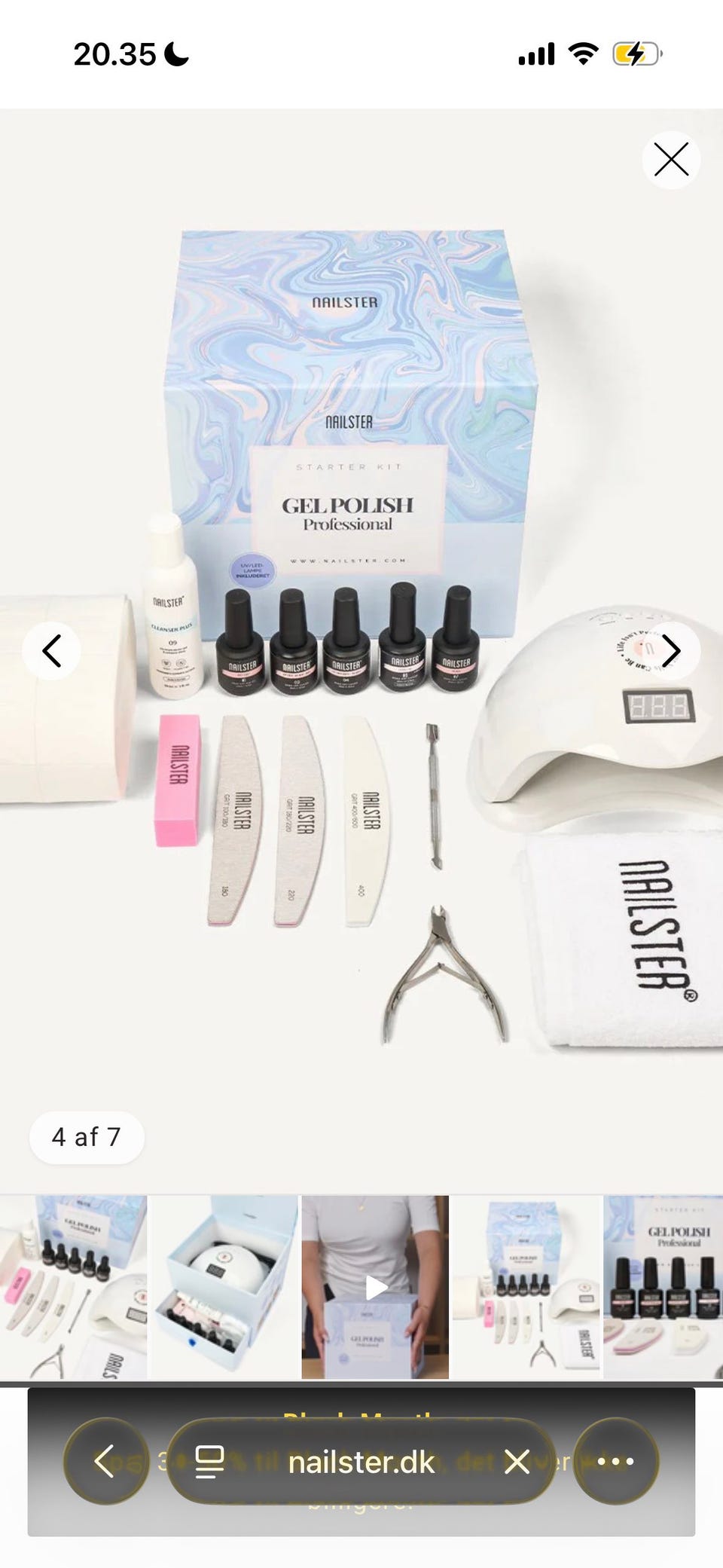The image size is (723, 1568).
Task: Stop loading the nailster.dk page
Action: point(517,1463)
